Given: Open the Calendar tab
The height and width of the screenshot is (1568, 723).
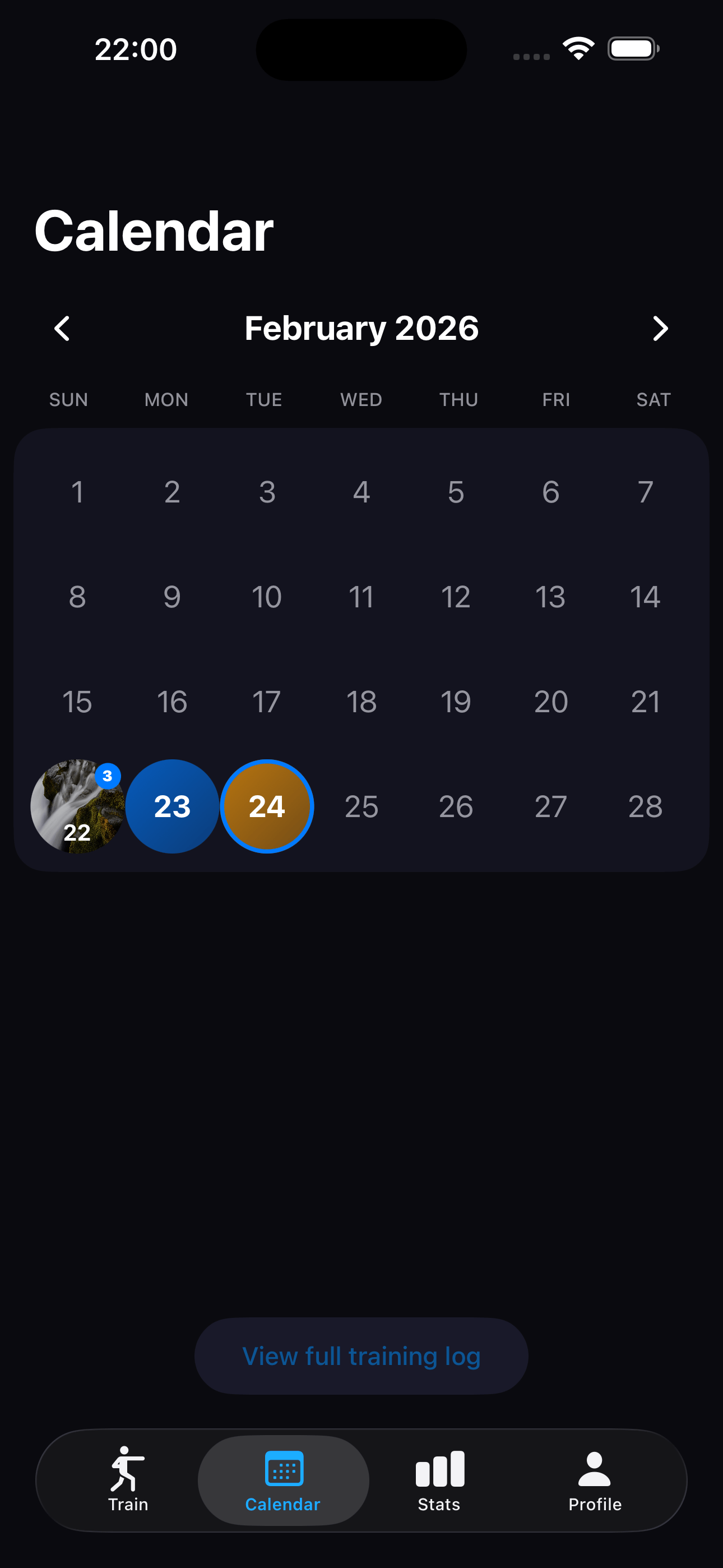Looking at the screenshot, I should click(283, 1481).
